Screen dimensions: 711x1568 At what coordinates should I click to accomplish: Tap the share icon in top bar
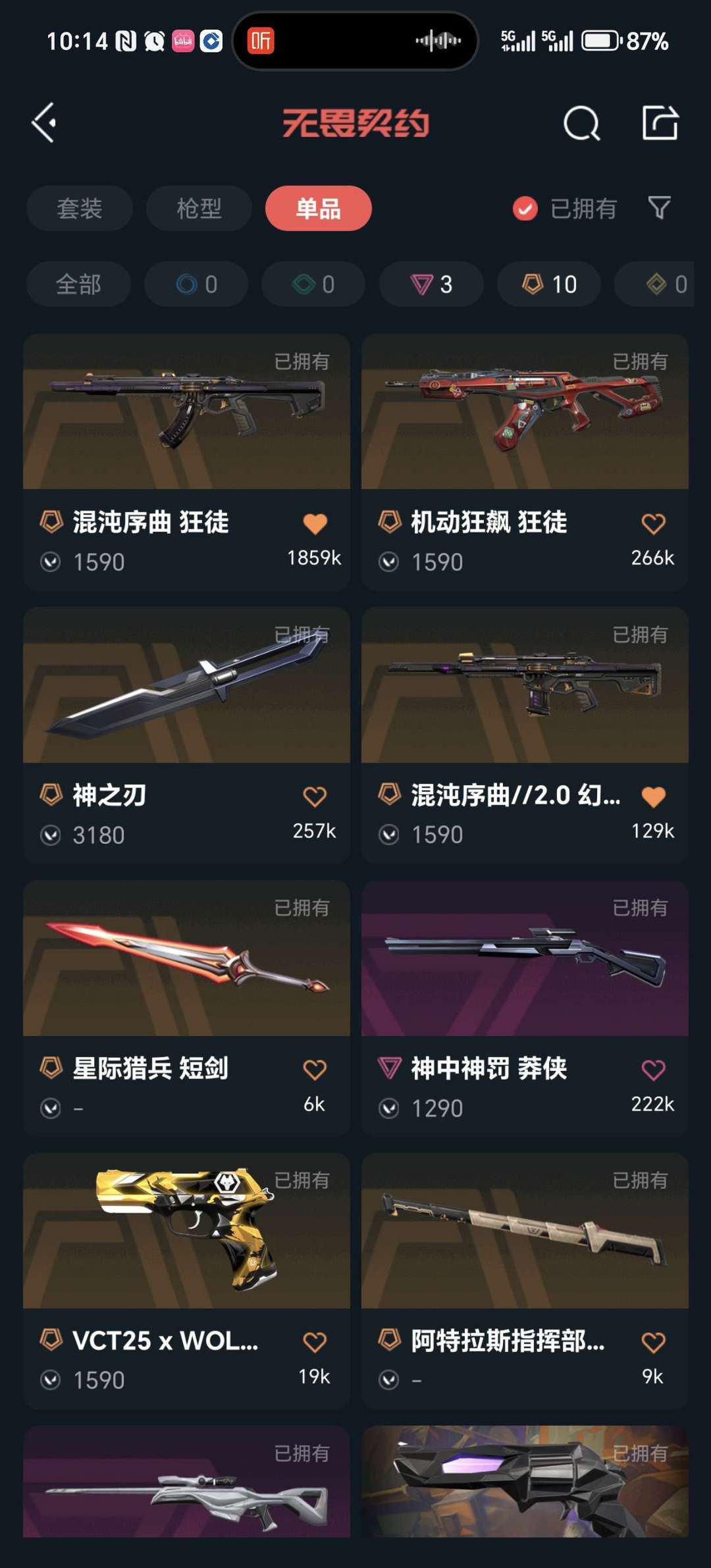point(660,122)
